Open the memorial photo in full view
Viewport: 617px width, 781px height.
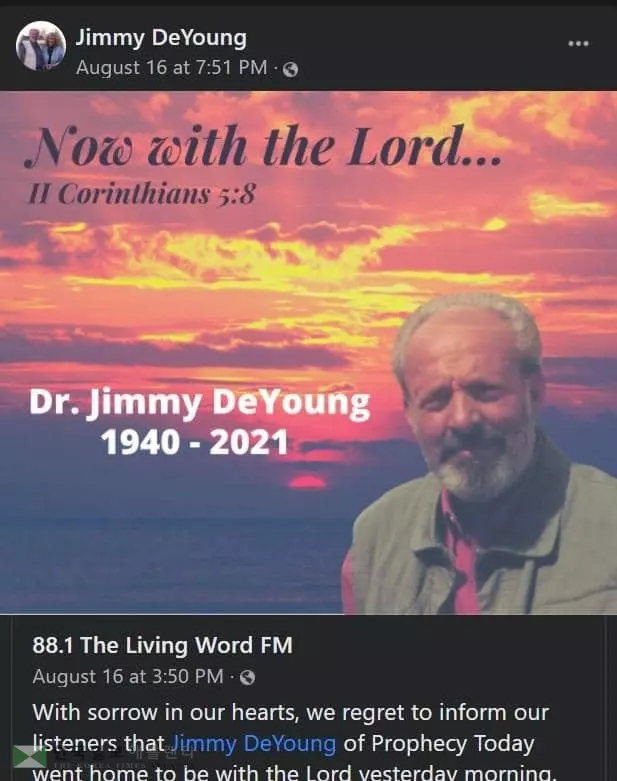308,352
